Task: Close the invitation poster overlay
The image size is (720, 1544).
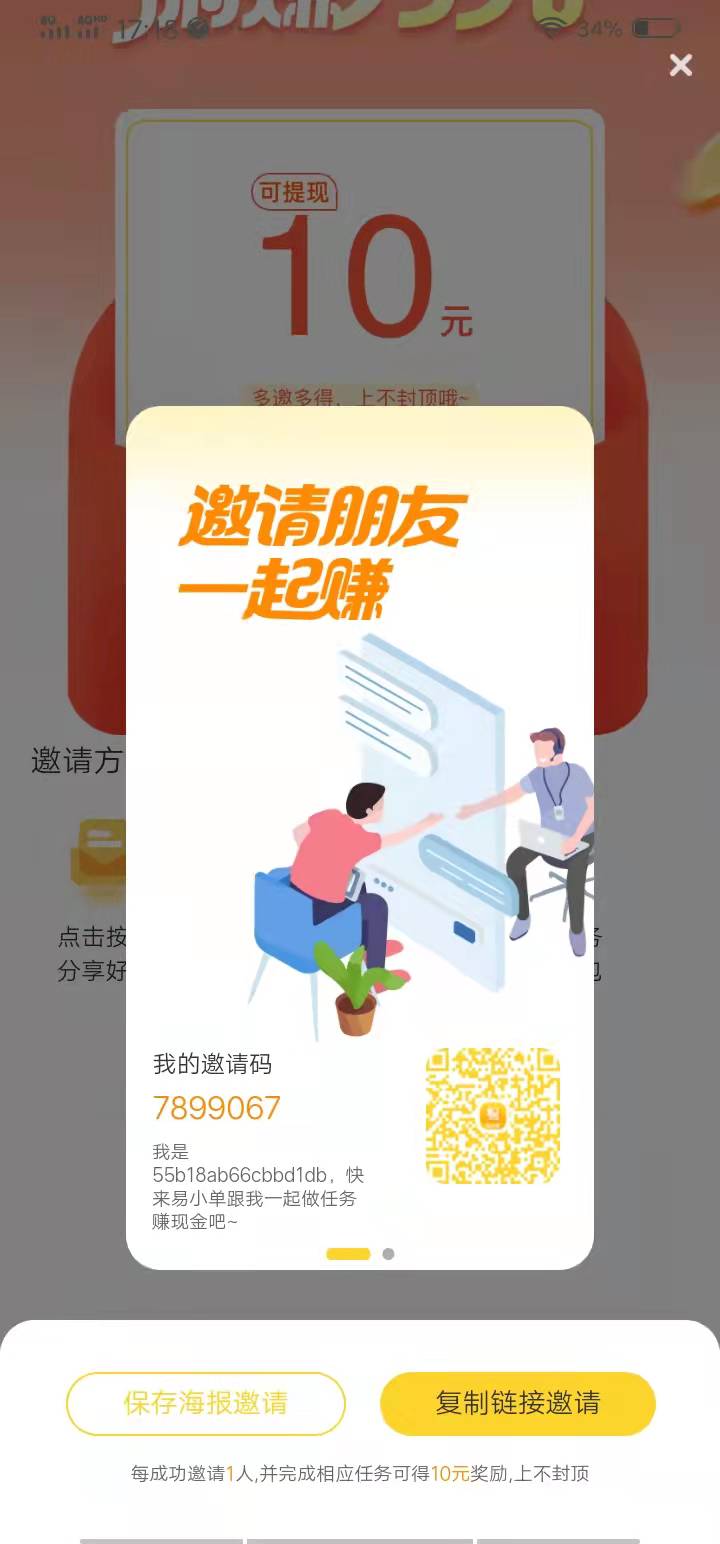Action: (x=680, y=66)
